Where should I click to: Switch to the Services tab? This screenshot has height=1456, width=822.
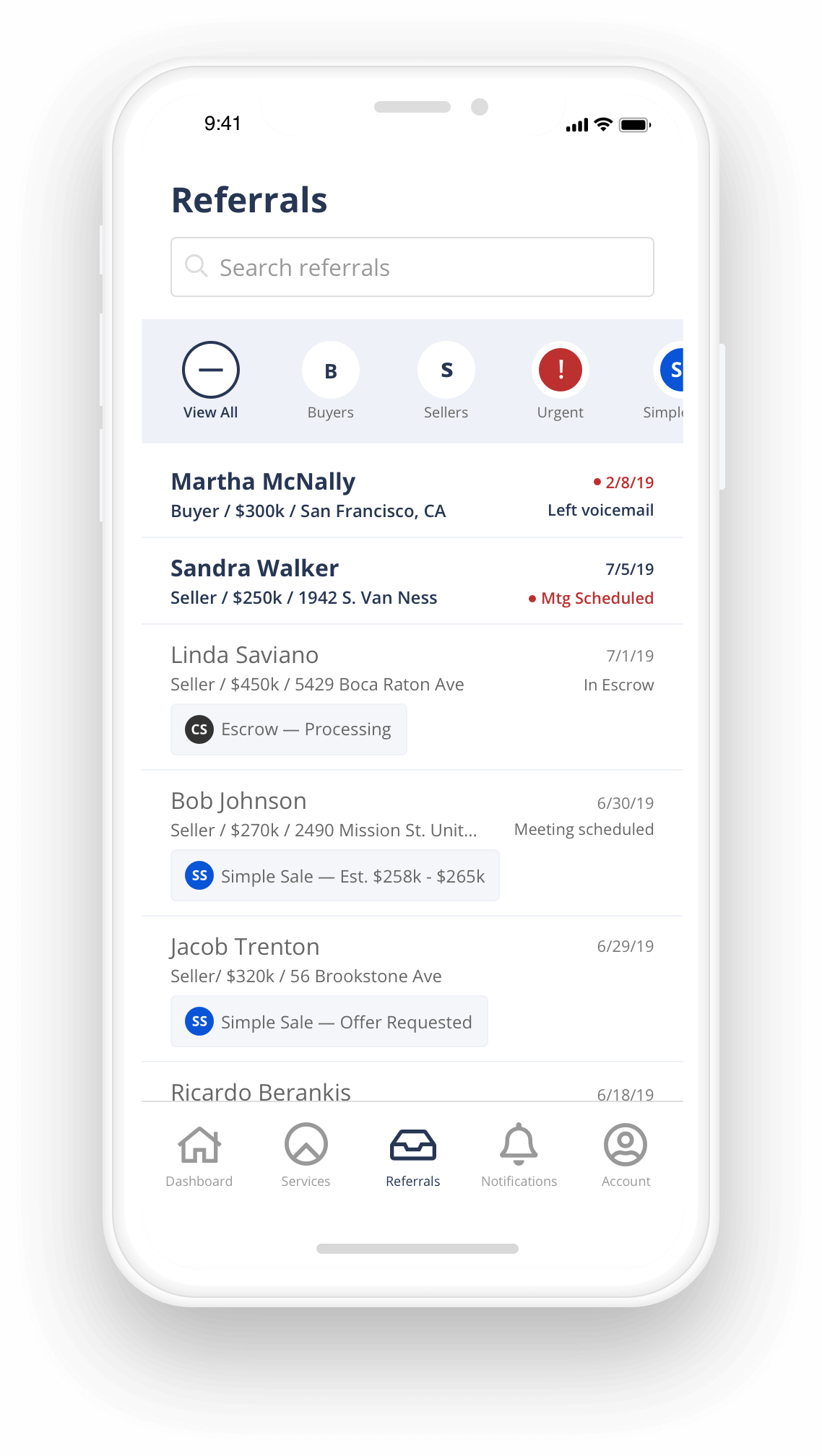(x=306, y=1155)
